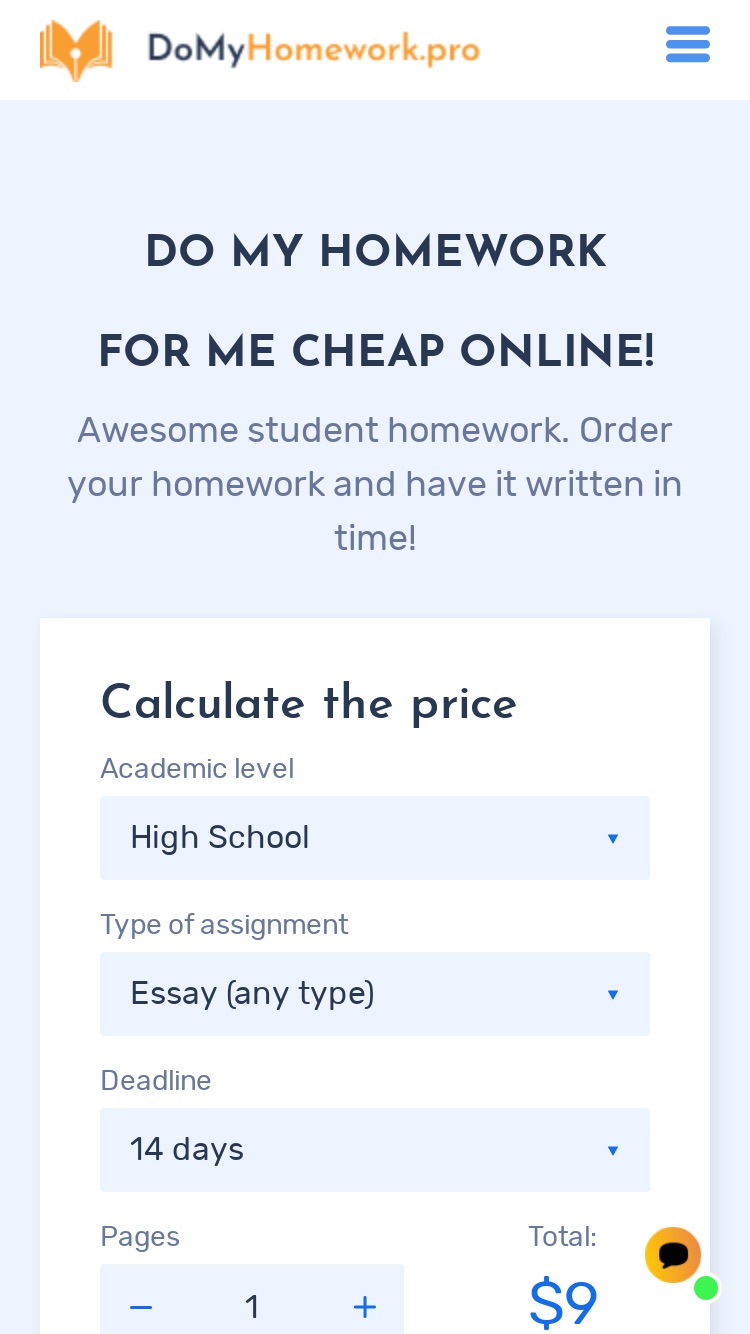
Task: Tap the DoMyHomework.pro logo link
Action: 260,49
